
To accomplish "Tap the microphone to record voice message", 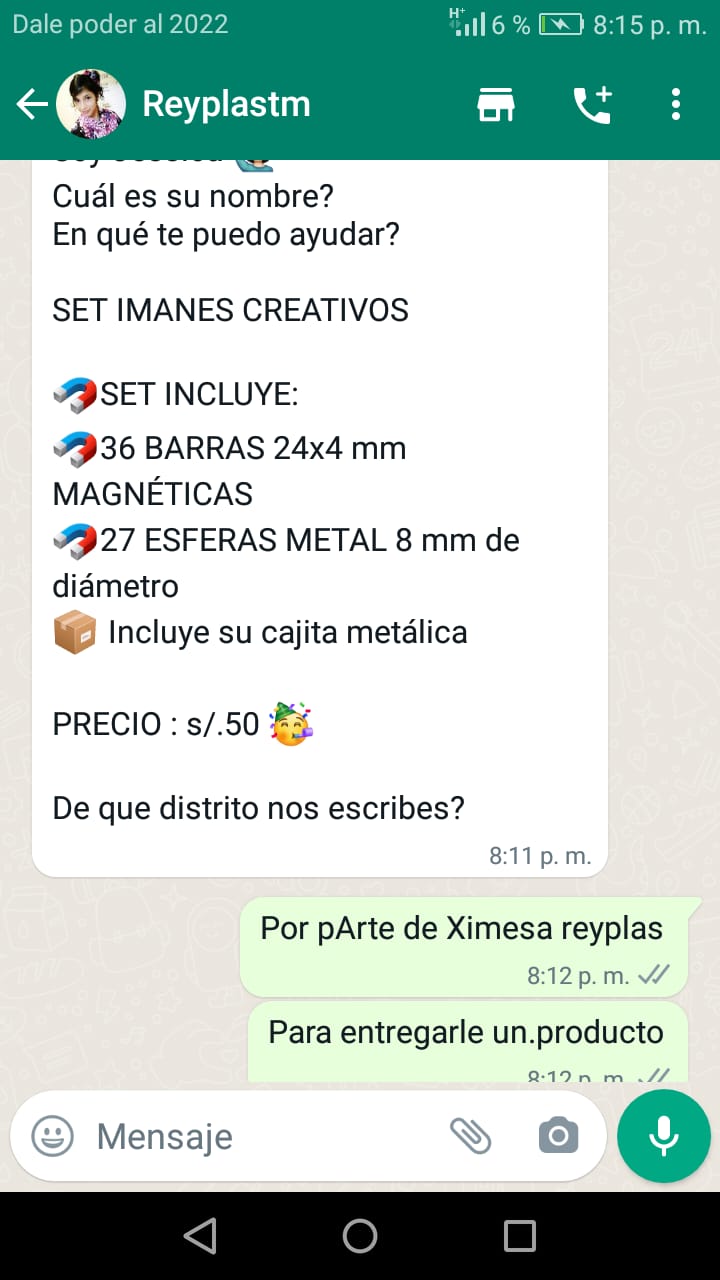I will click(664, 1136).
